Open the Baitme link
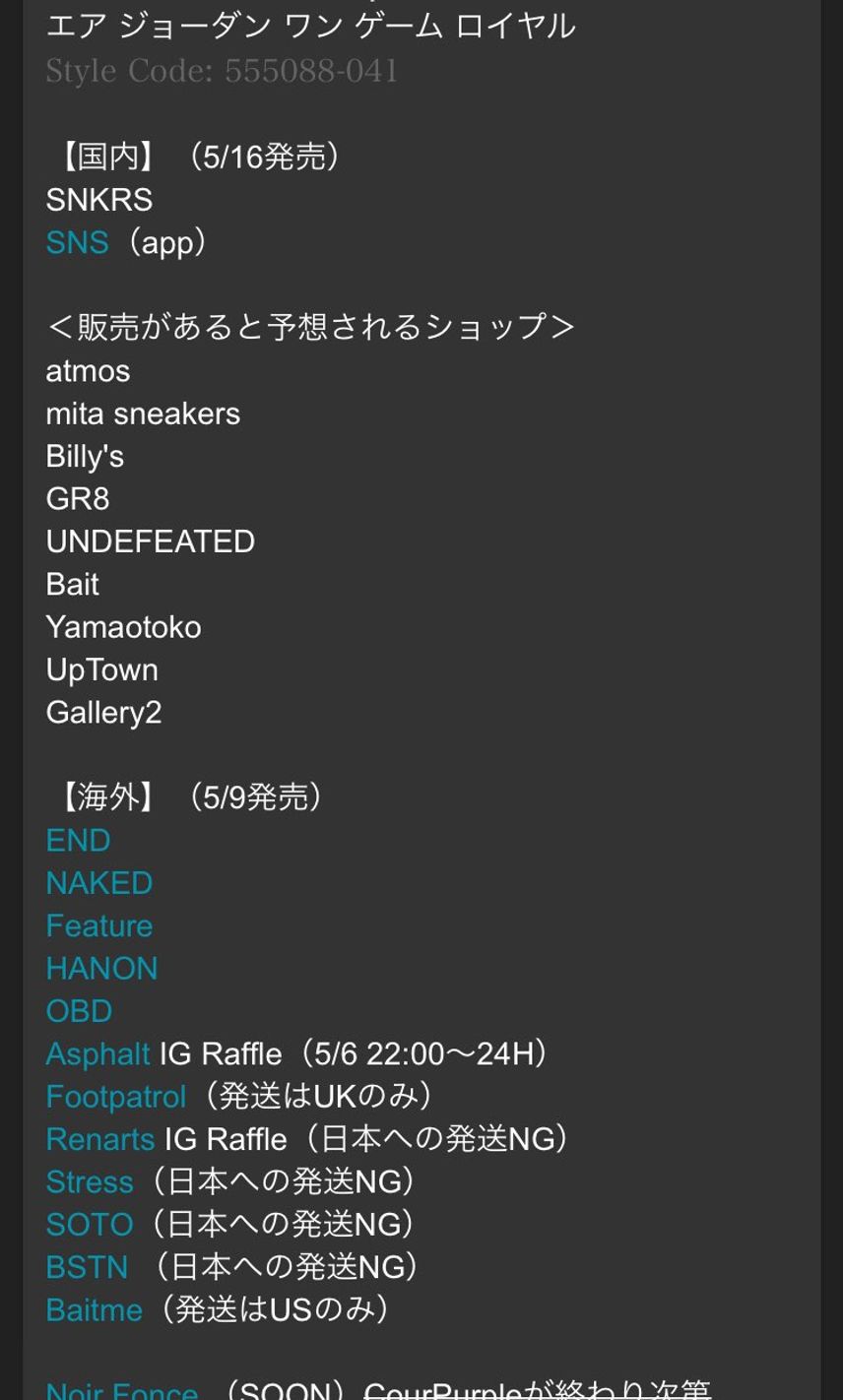 point(94,1309)
